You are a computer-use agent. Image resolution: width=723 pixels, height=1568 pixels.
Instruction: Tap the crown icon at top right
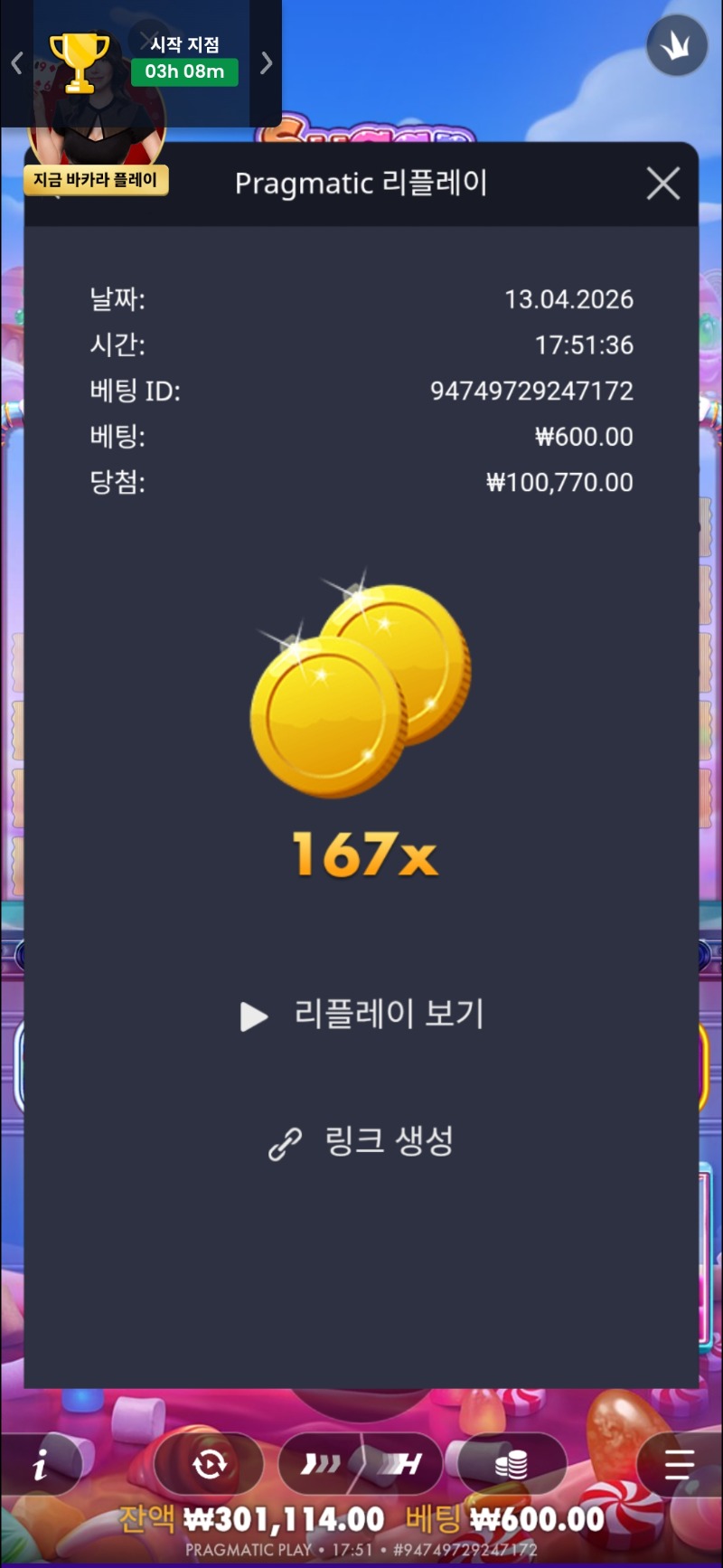pyautogui.click(x=676, y=45)
